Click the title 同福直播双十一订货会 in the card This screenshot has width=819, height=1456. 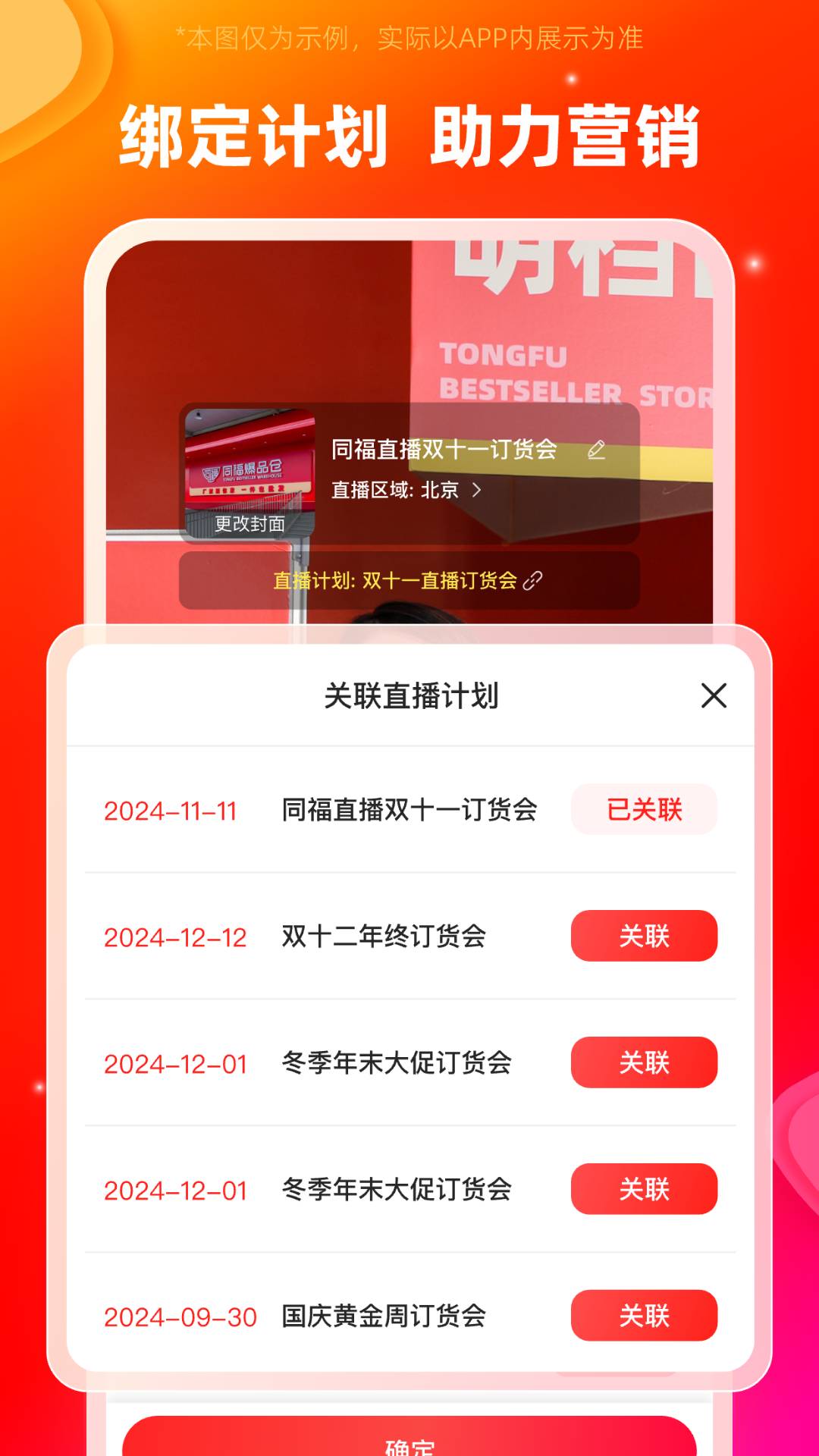pos(444,449)
